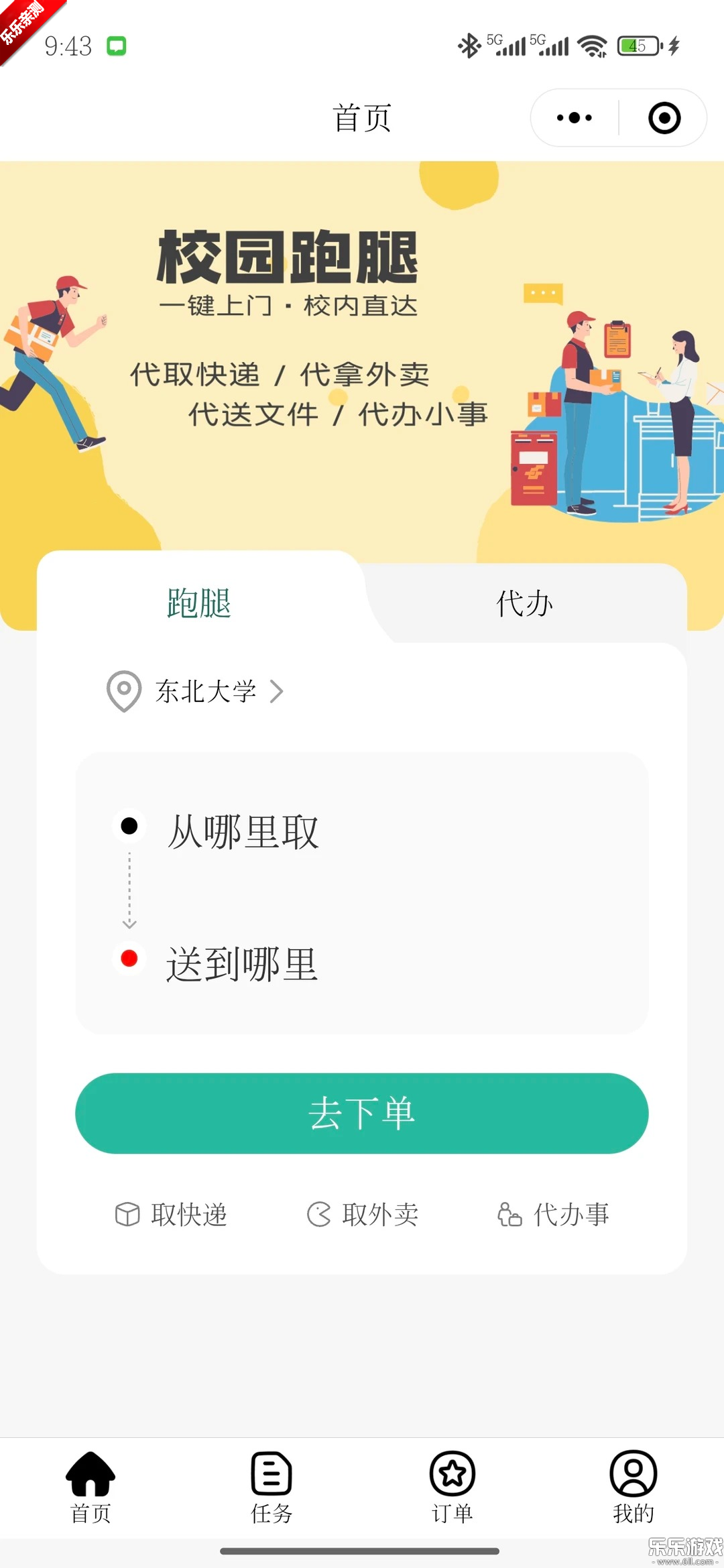Click the location pin icon beside 东北大学

click(x=122, y=692)
